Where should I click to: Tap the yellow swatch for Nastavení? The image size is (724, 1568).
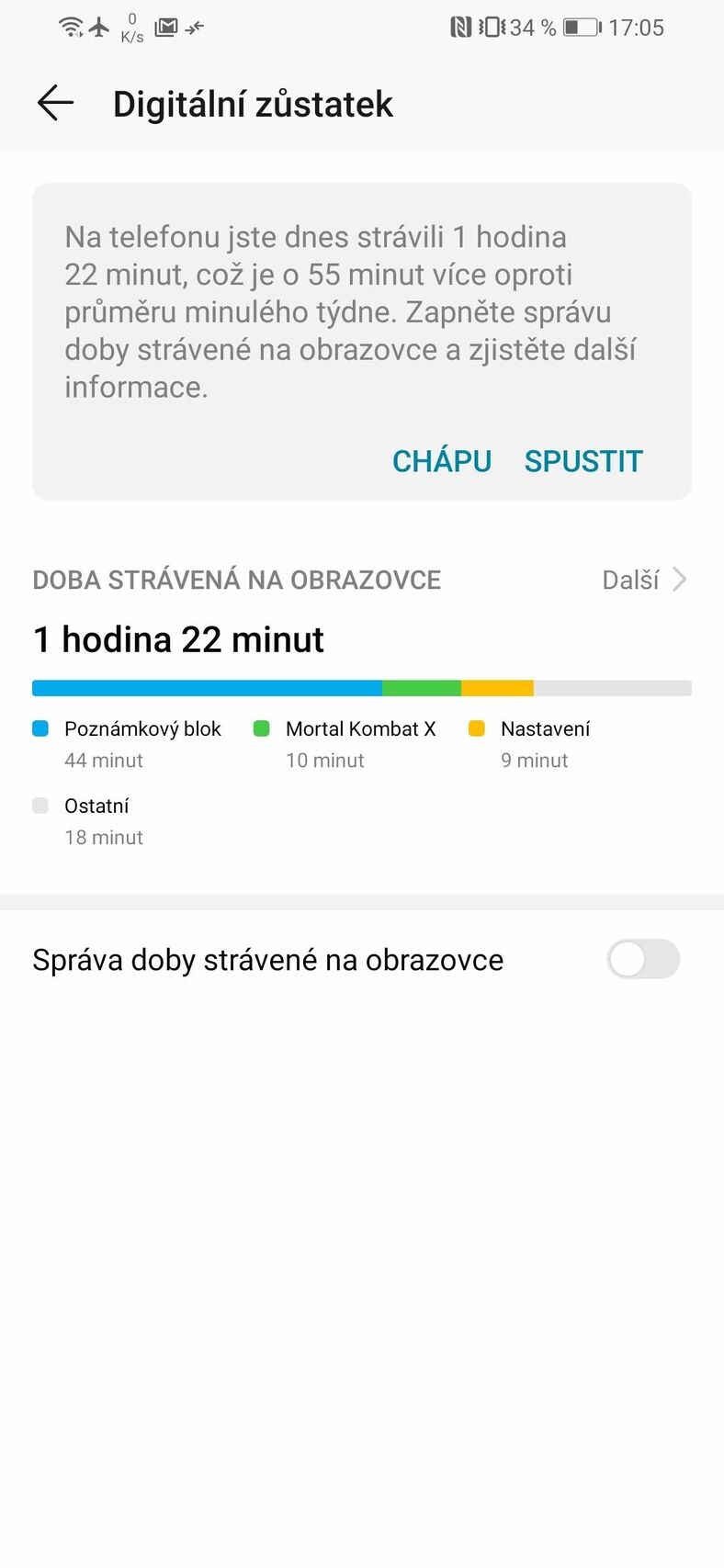coord(477,728)
